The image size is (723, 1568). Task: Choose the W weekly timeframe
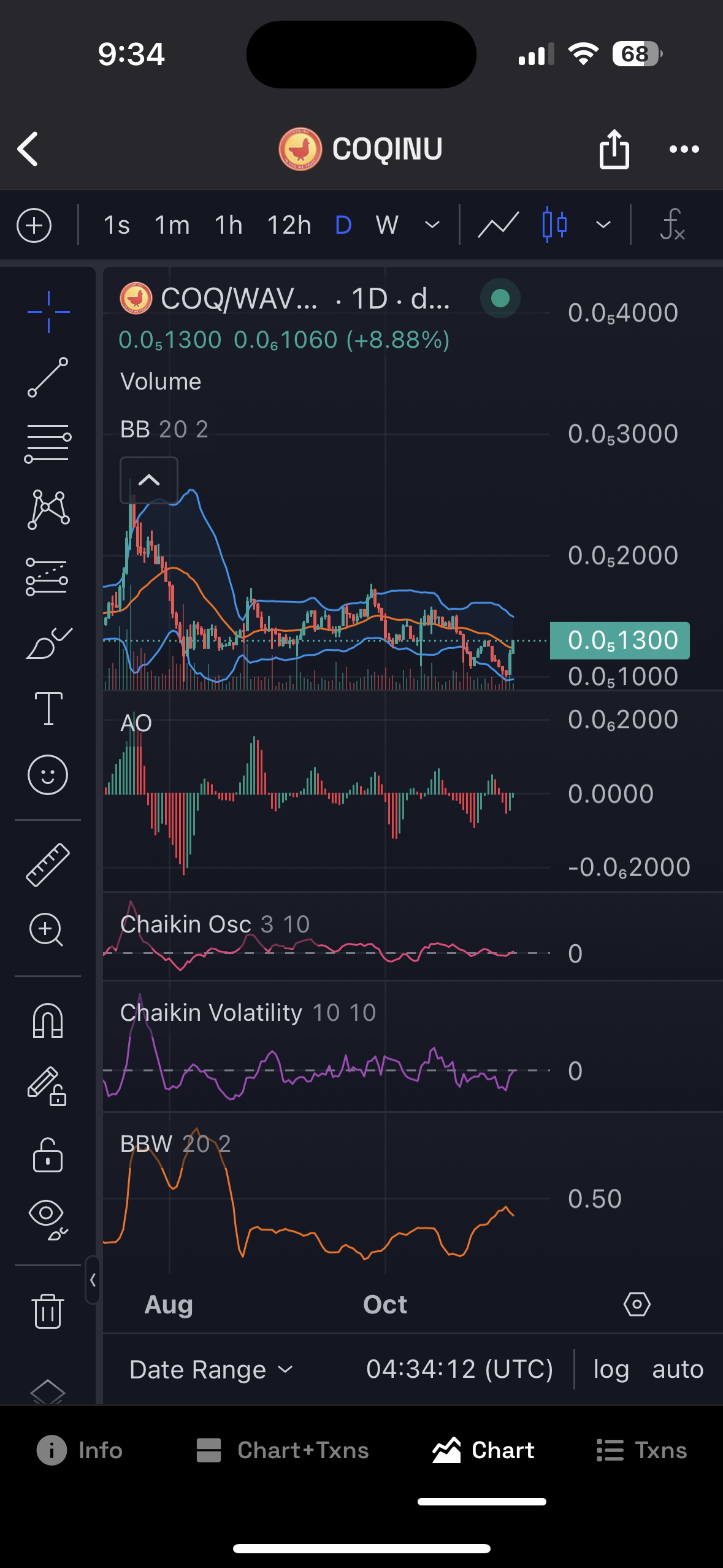387,225
